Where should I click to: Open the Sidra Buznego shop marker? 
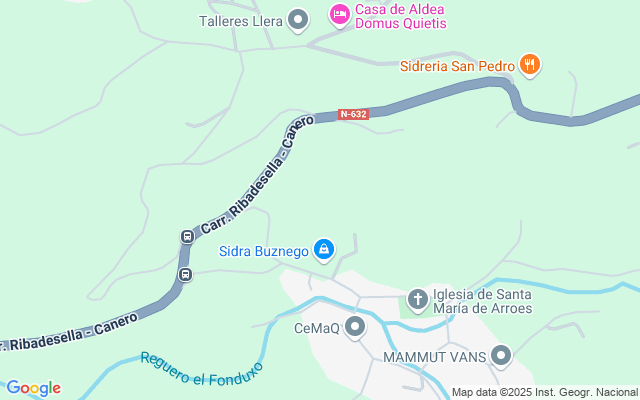324,250
